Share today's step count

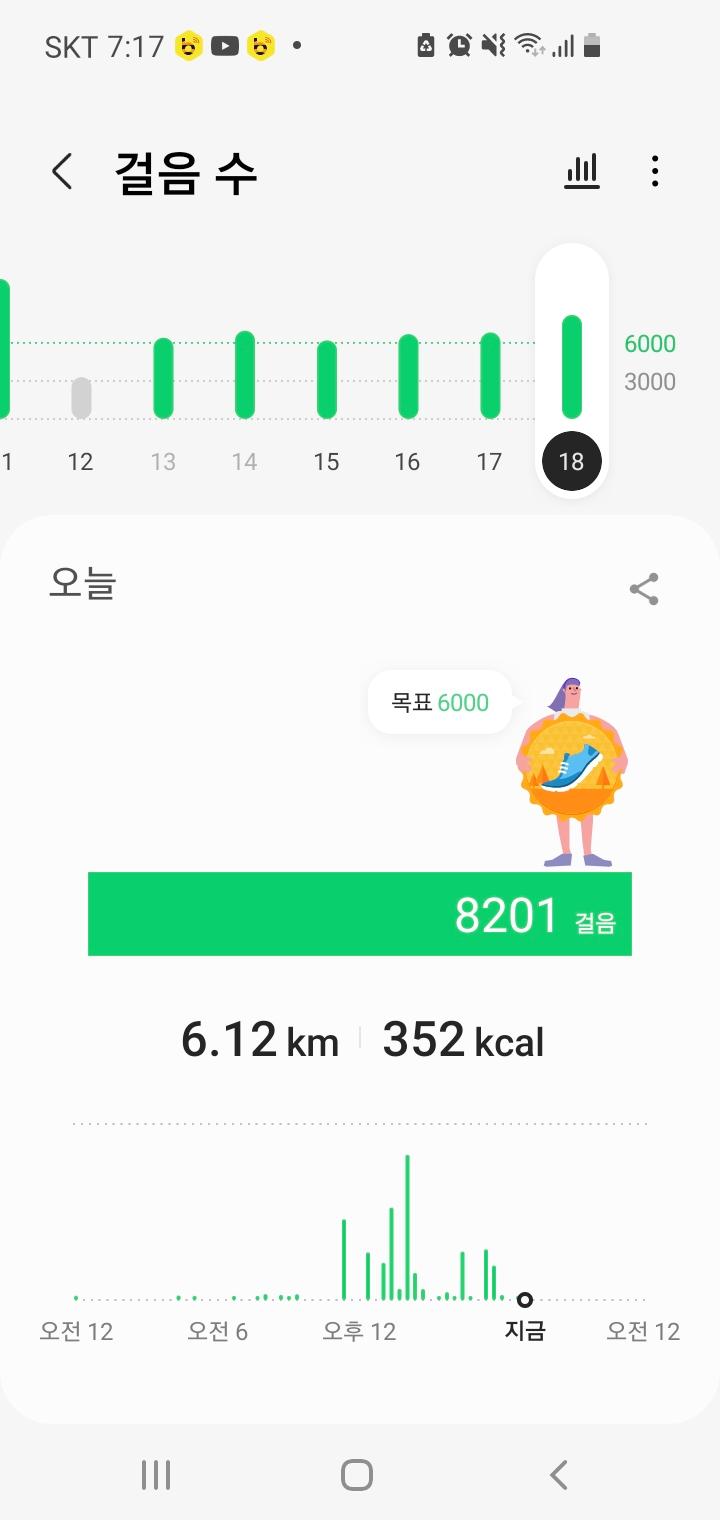(644, 589)
